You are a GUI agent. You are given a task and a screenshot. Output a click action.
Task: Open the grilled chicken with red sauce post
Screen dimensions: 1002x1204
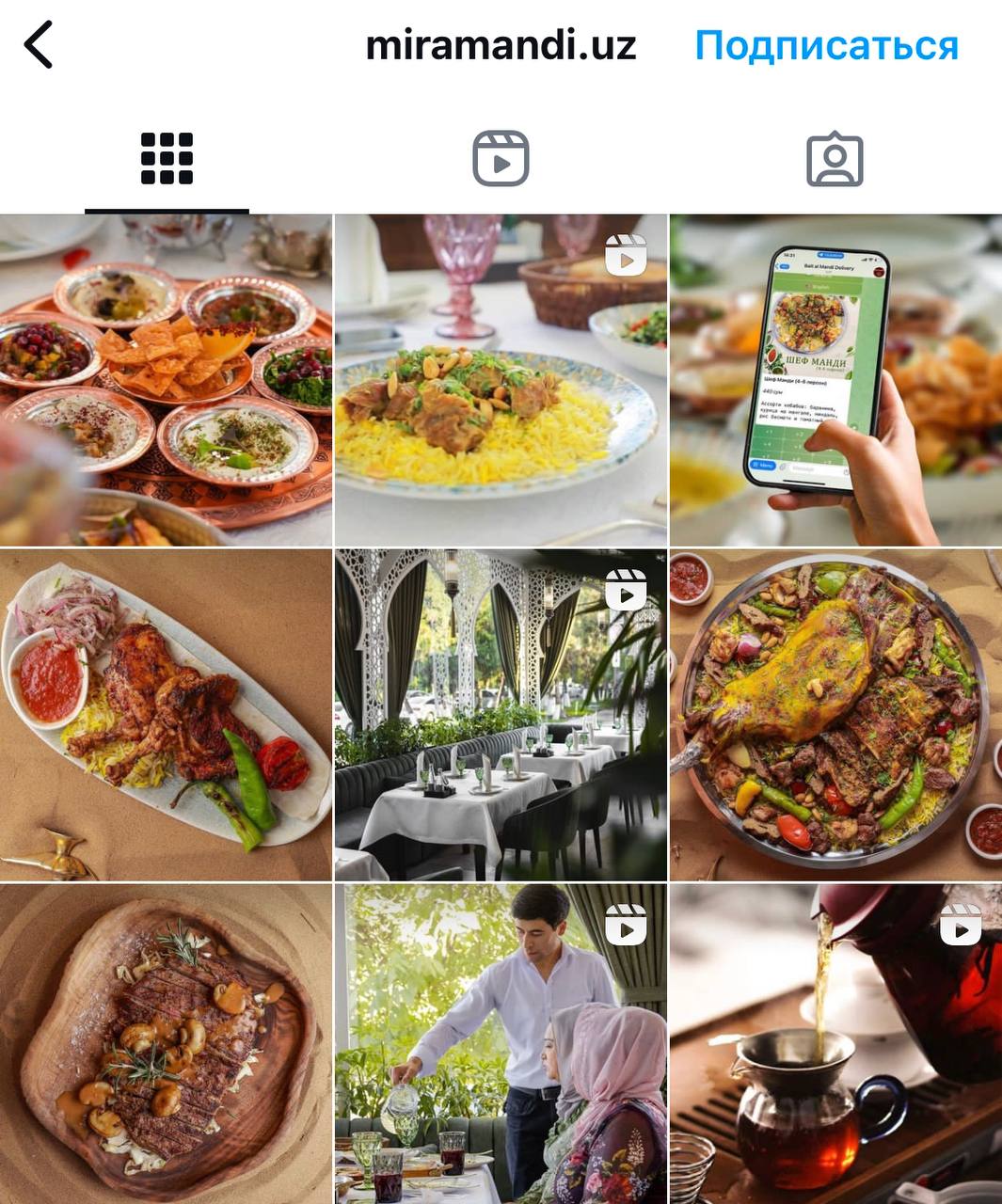(166, 715)
